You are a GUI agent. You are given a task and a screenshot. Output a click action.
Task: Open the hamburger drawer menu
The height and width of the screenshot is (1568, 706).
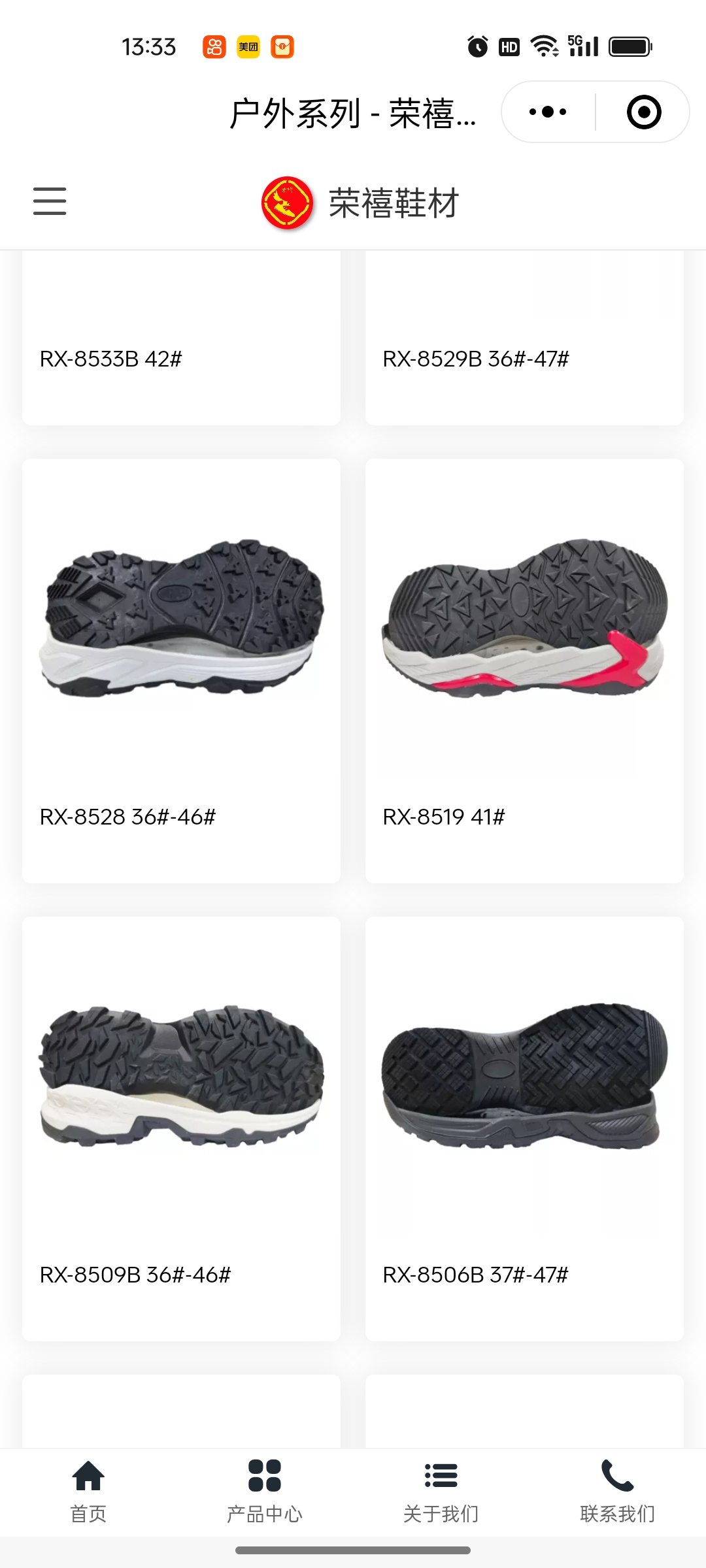tap(50, 201)
